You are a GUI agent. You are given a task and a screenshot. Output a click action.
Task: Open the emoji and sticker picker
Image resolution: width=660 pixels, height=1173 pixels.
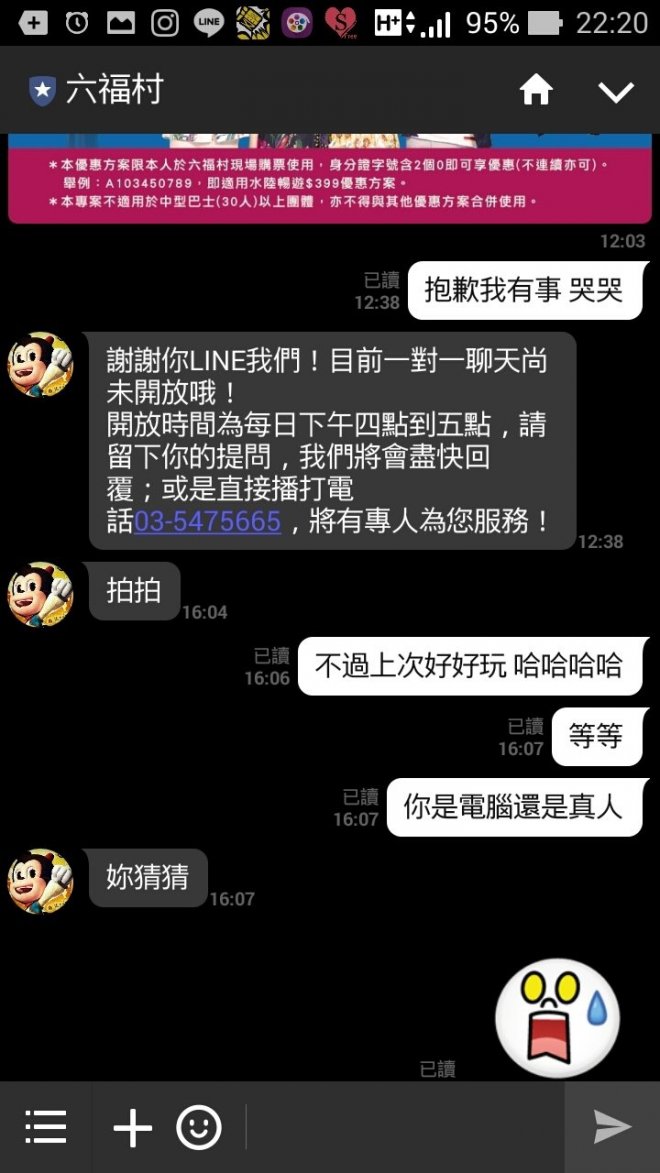[199, 1128]
